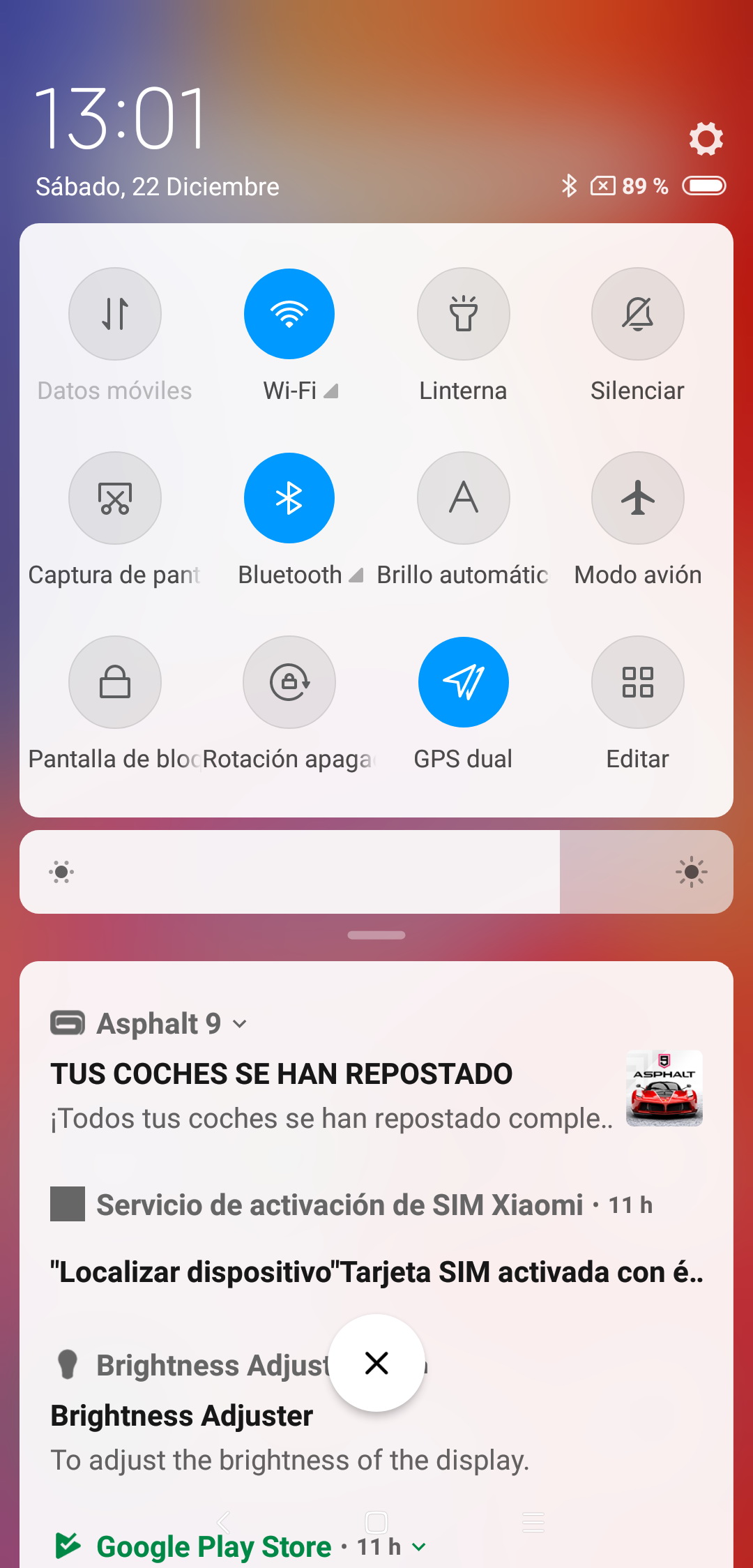Turn on the Linterna flashlight
The width and height of the screenshot is (753, 1568).
pos(464,314)
